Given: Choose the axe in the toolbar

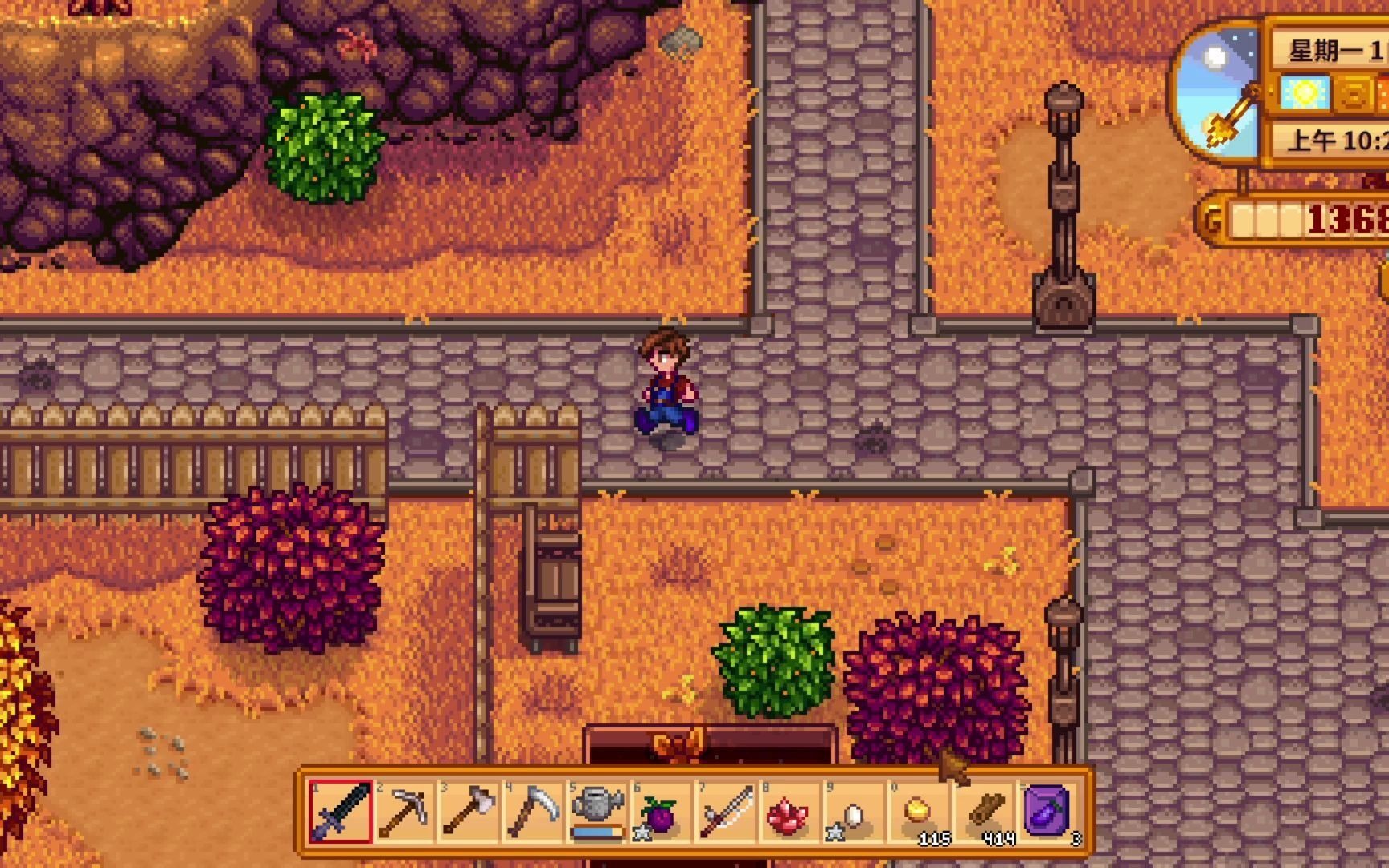Looking at the screenshot, I should click(x=469, y=811).
